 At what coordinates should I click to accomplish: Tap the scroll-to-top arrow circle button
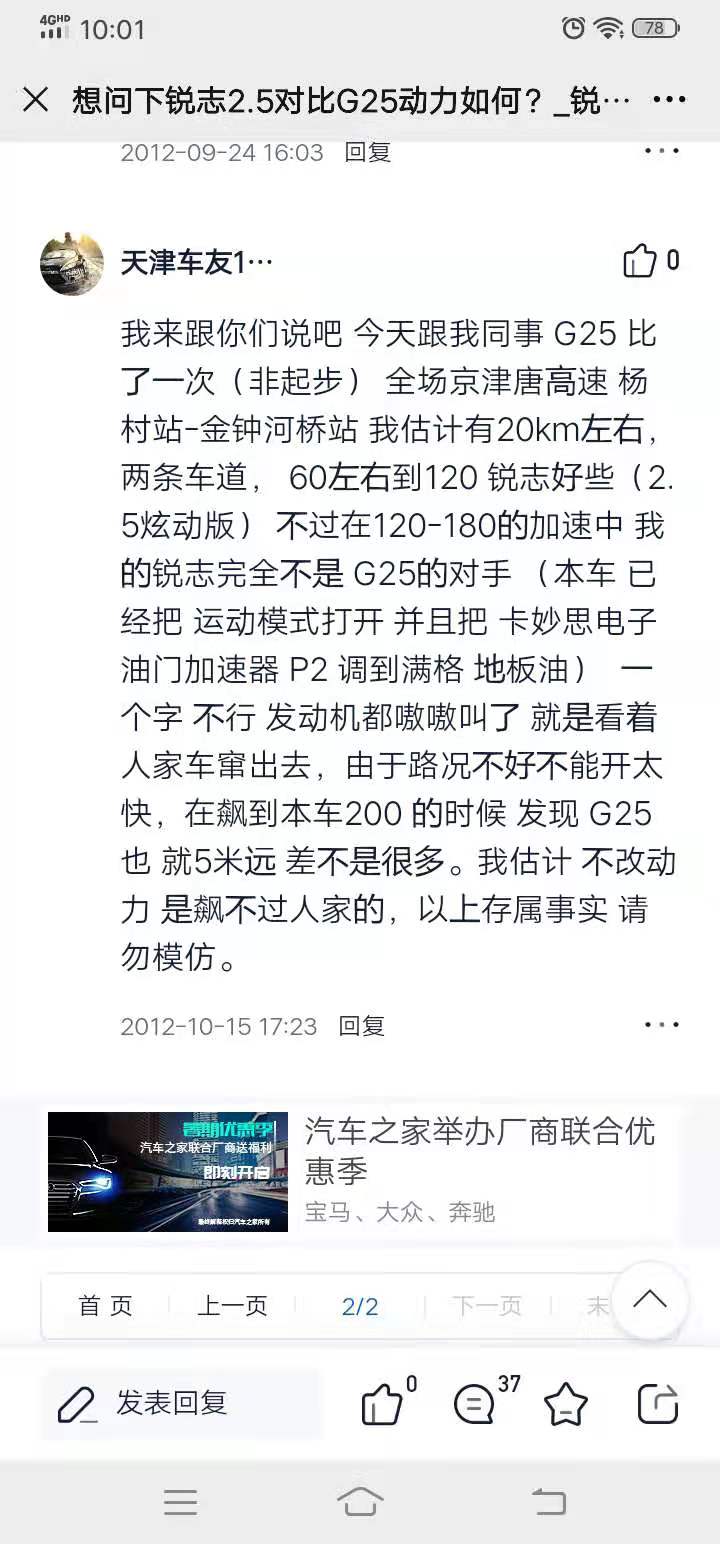[649, 1299]
